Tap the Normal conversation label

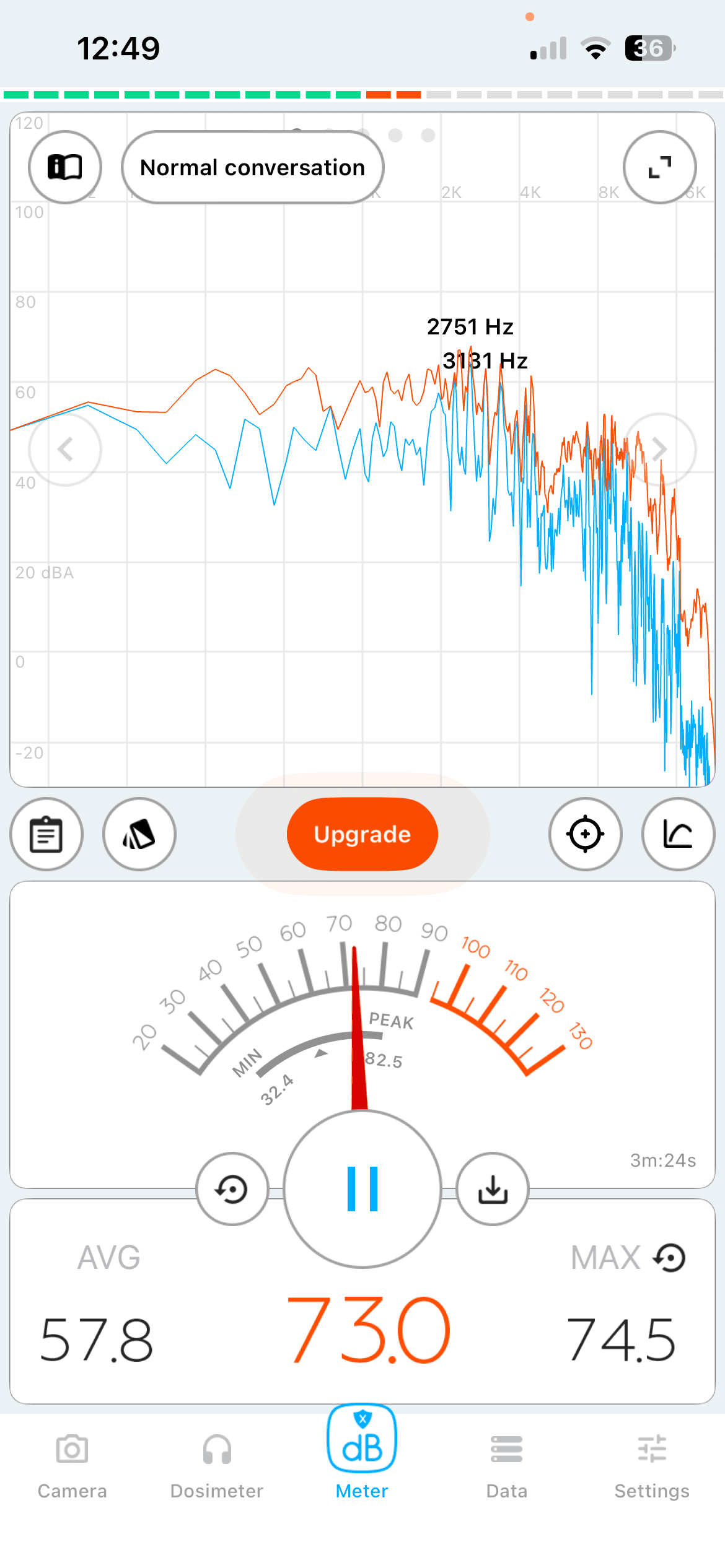pos(253,167)
